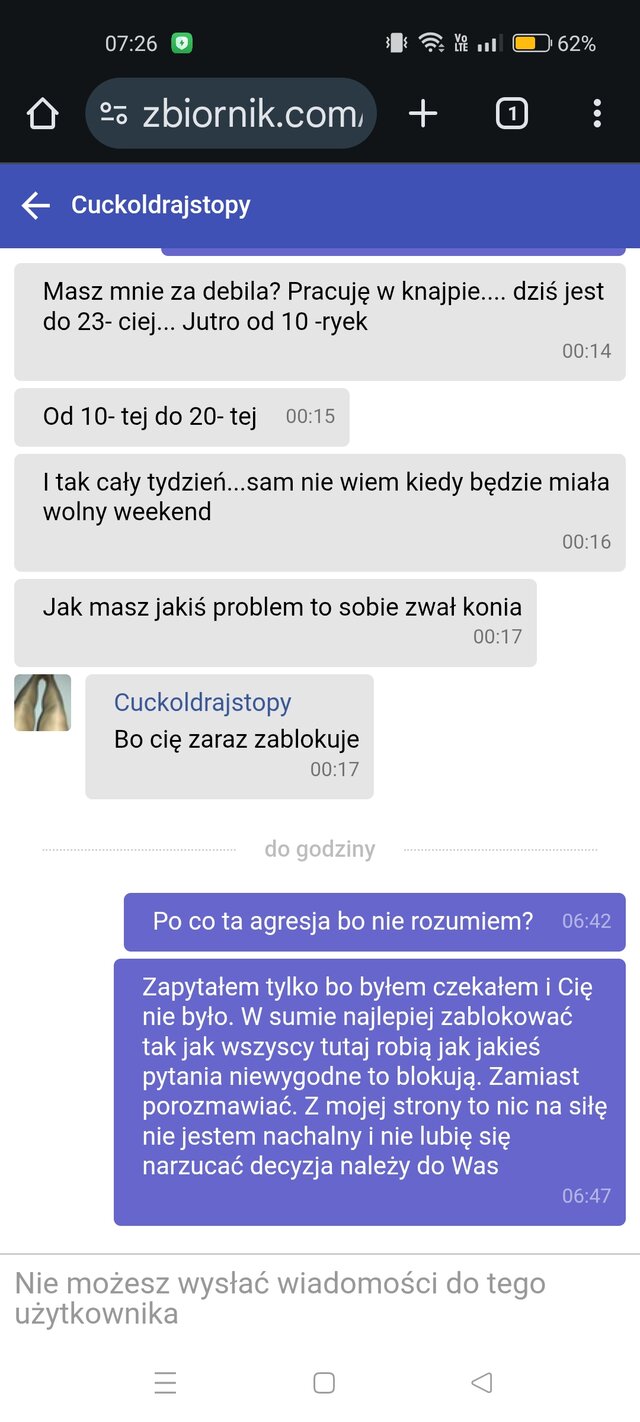Viewport: 640px width, 1422px height.
Task: Open a new browser tab
Action: tap(423, 114)
